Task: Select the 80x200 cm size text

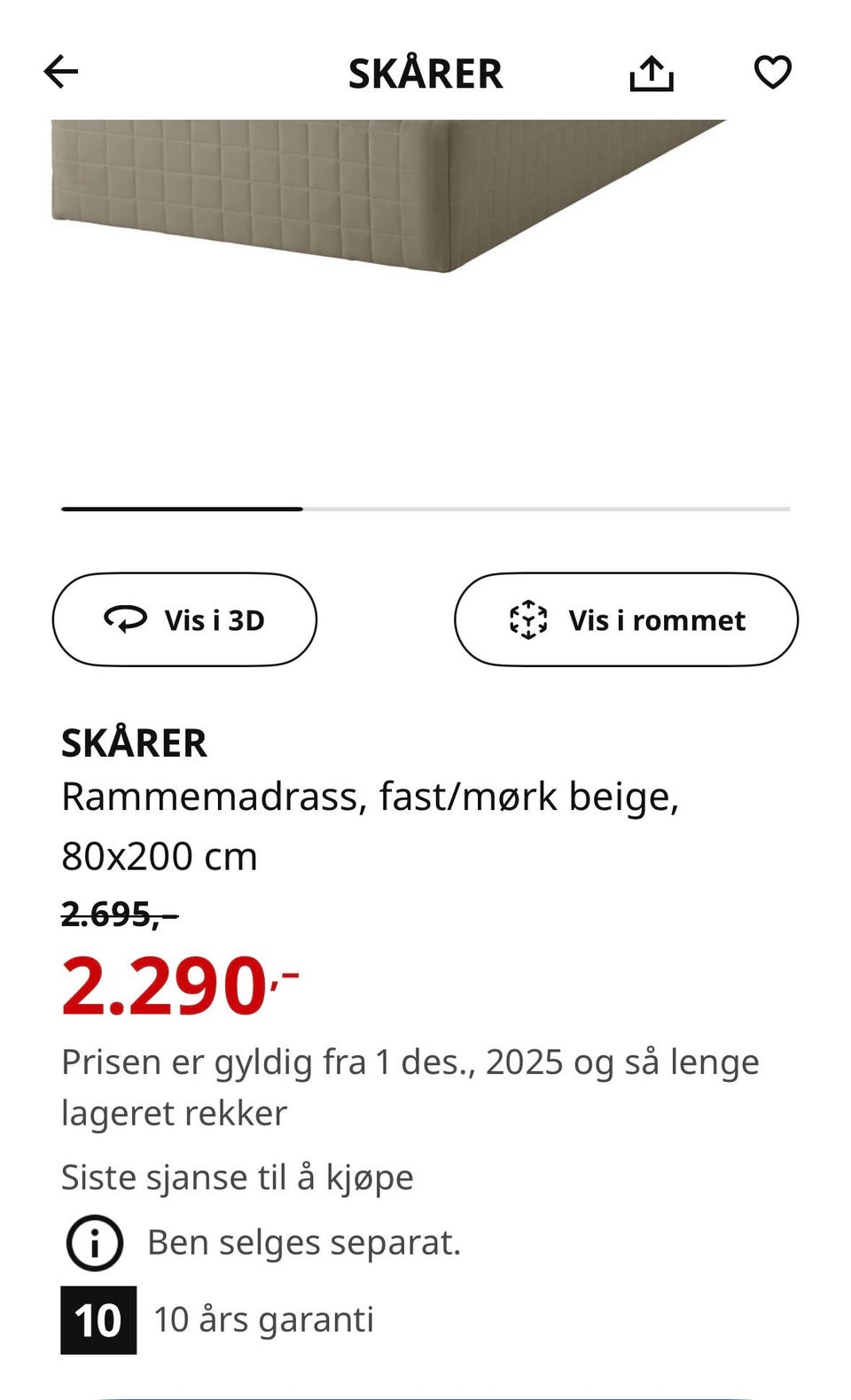Action: click(158, 855)
